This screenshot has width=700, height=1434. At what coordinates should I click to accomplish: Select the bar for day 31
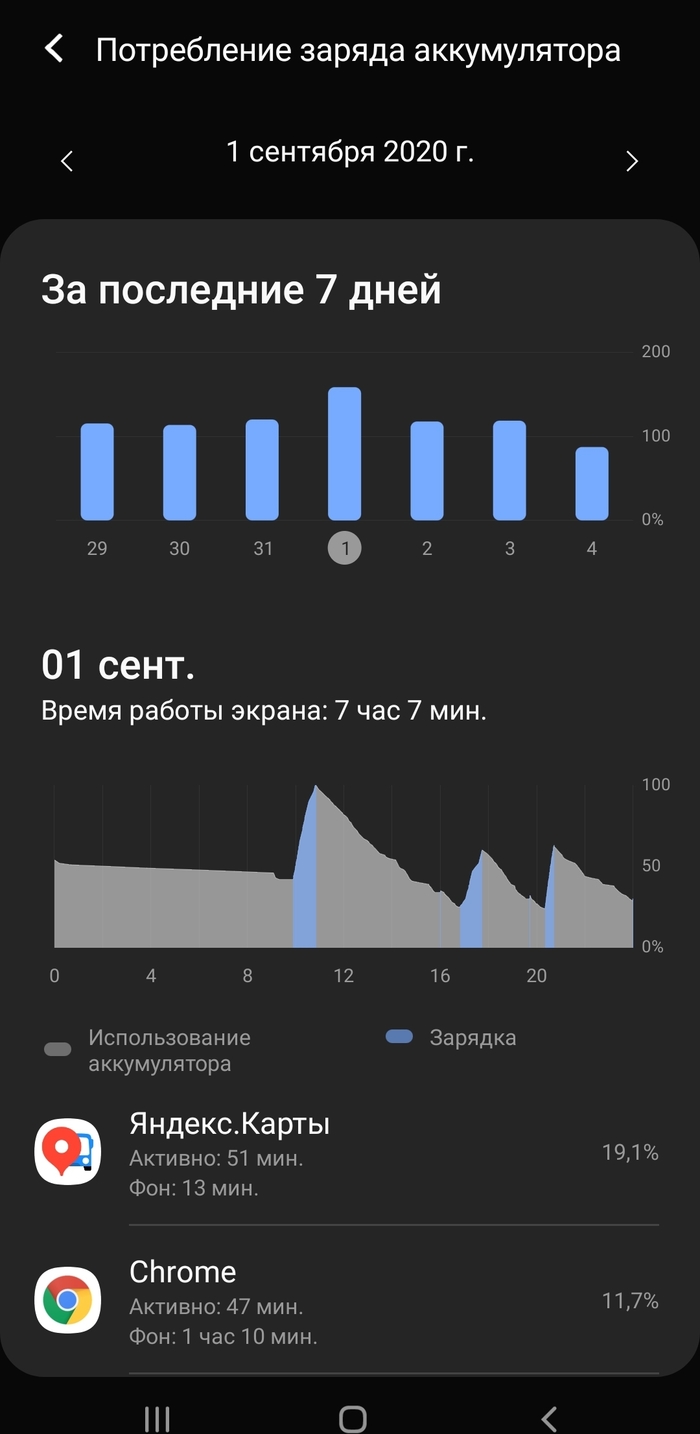coord(262,469)
